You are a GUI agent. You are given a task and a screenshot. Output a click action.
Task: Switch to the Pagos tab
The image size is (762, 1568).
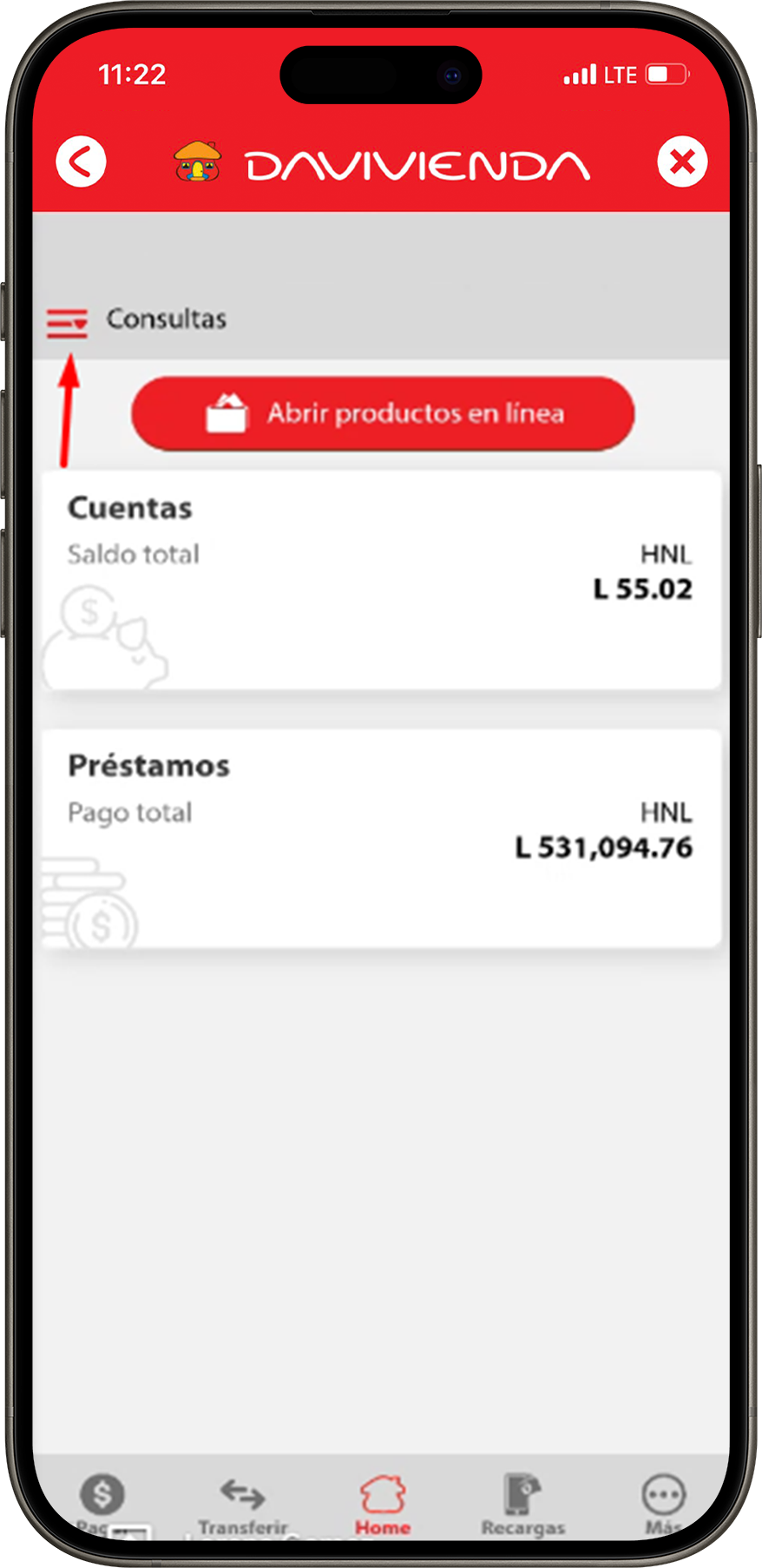click(x=102, y=1501)
